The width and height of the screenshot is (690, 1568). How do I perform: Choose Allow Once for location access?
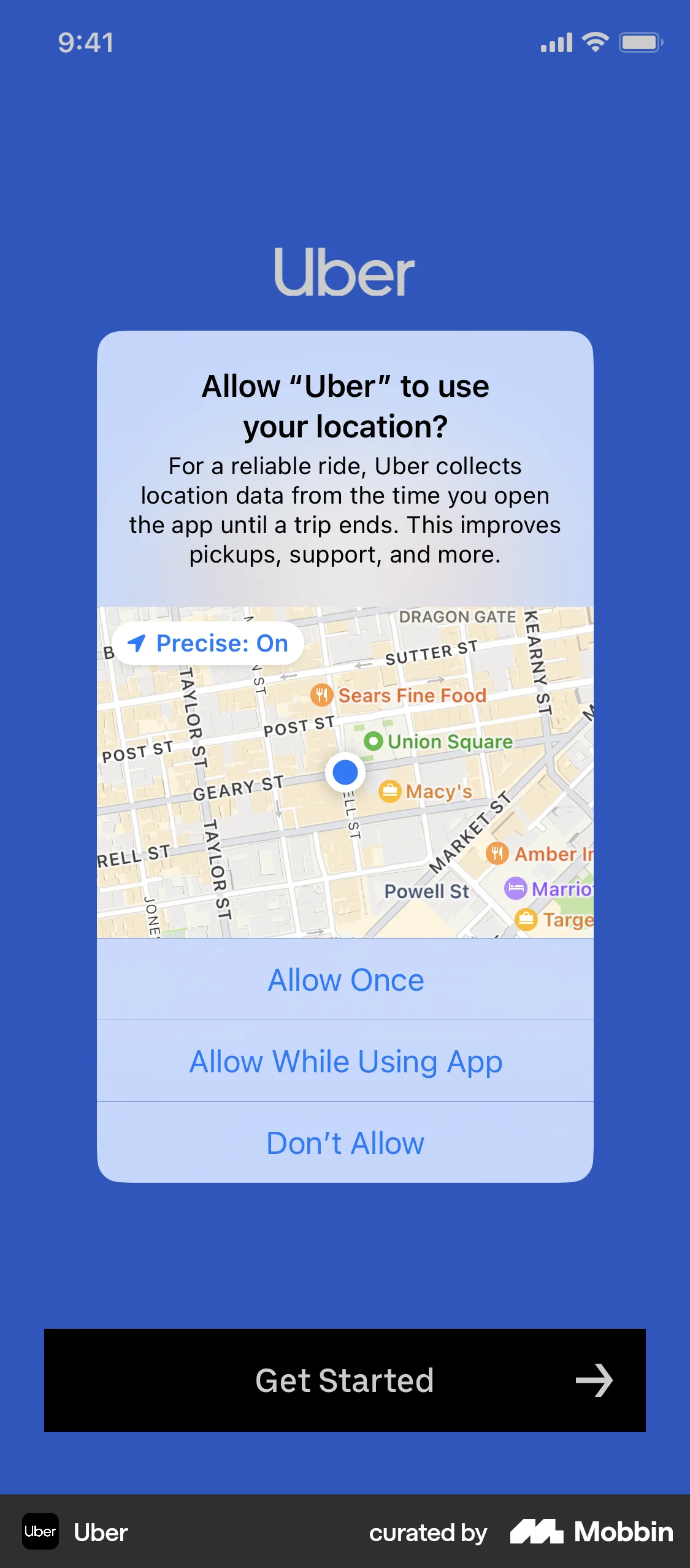(345, 980)
